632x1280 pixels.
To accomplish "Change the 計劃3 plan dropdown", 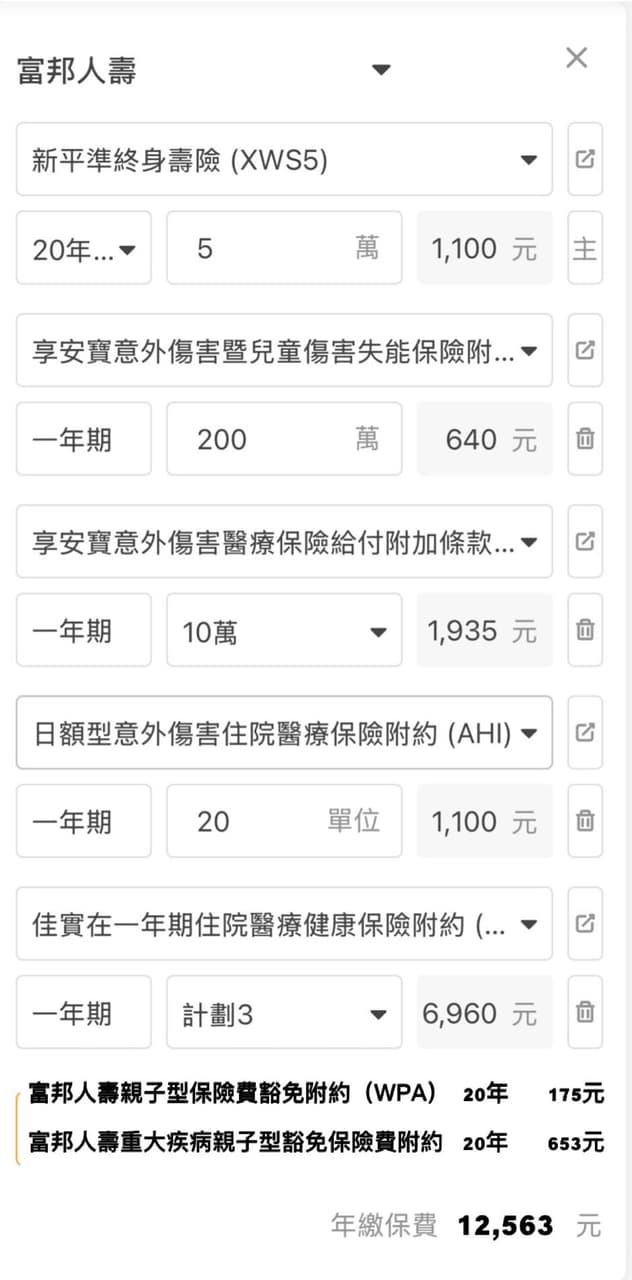I will point(284,1013).
